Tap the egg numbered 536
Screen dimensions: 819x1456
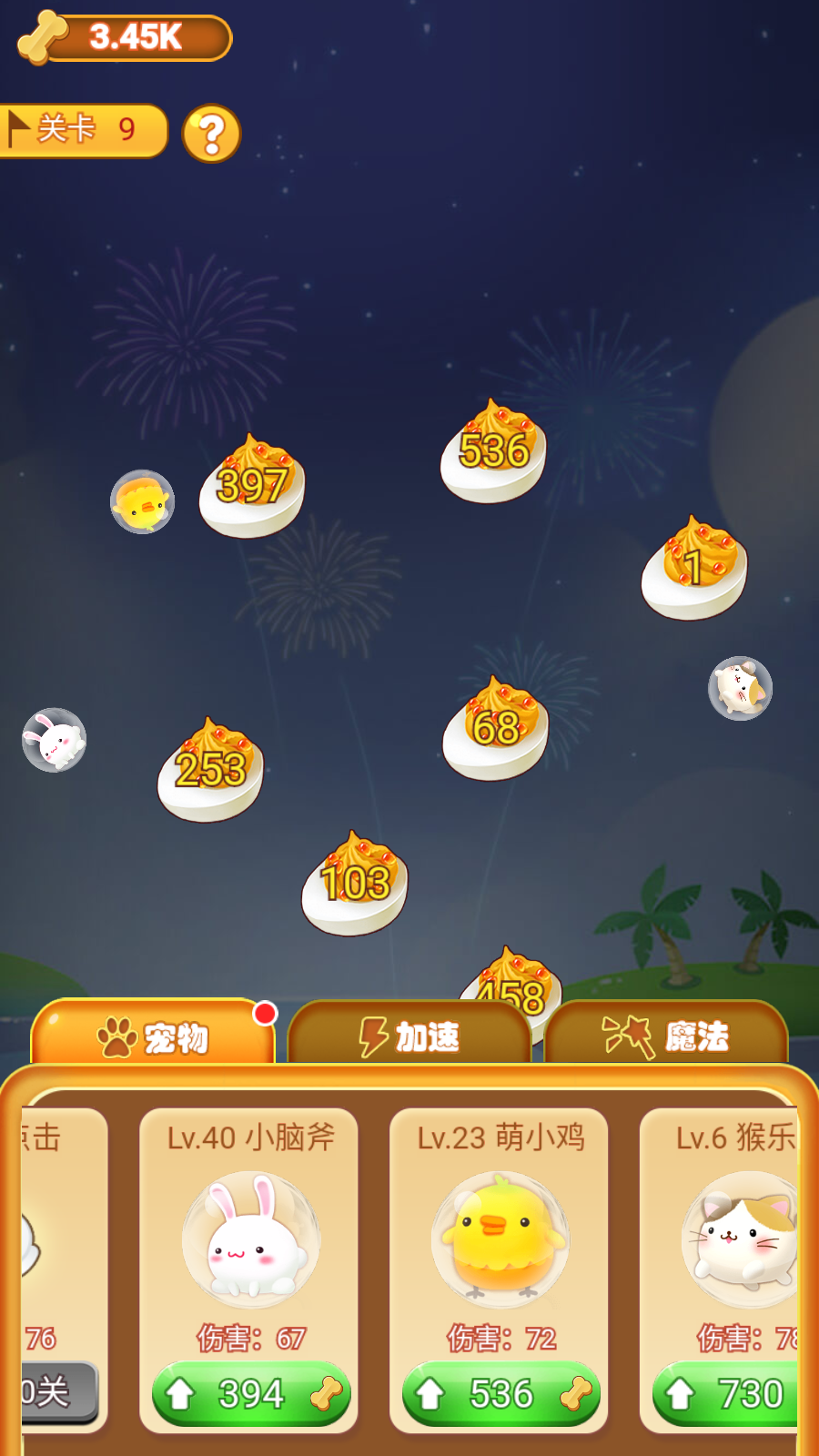493,454
